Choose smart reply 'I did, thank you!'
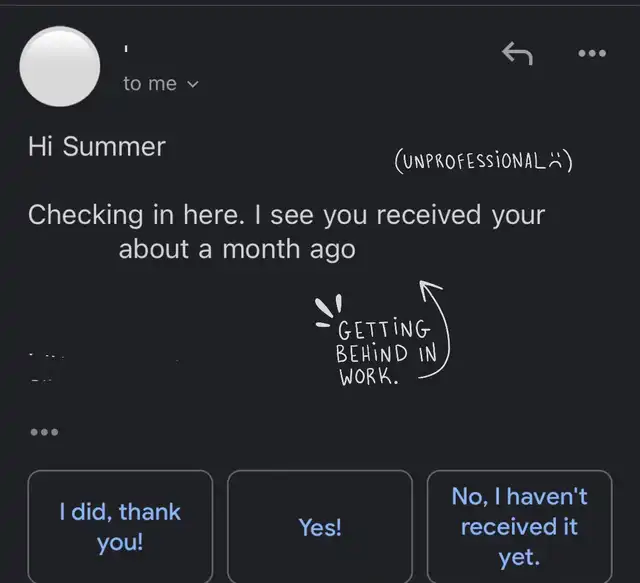The width and height of the screenshot is (640, 583). 120,527
